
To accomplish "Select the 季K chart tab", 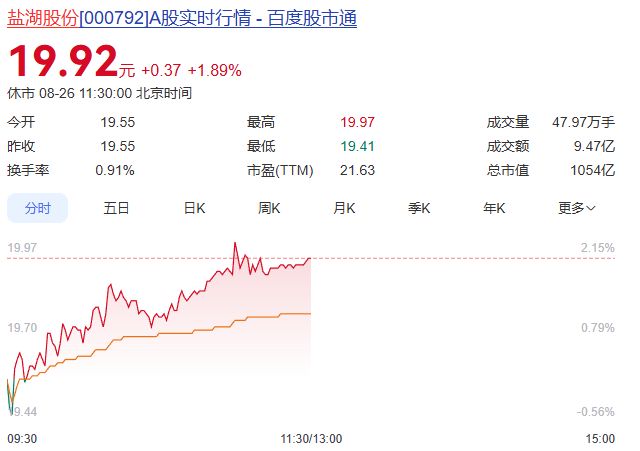I will coord(419,208).
